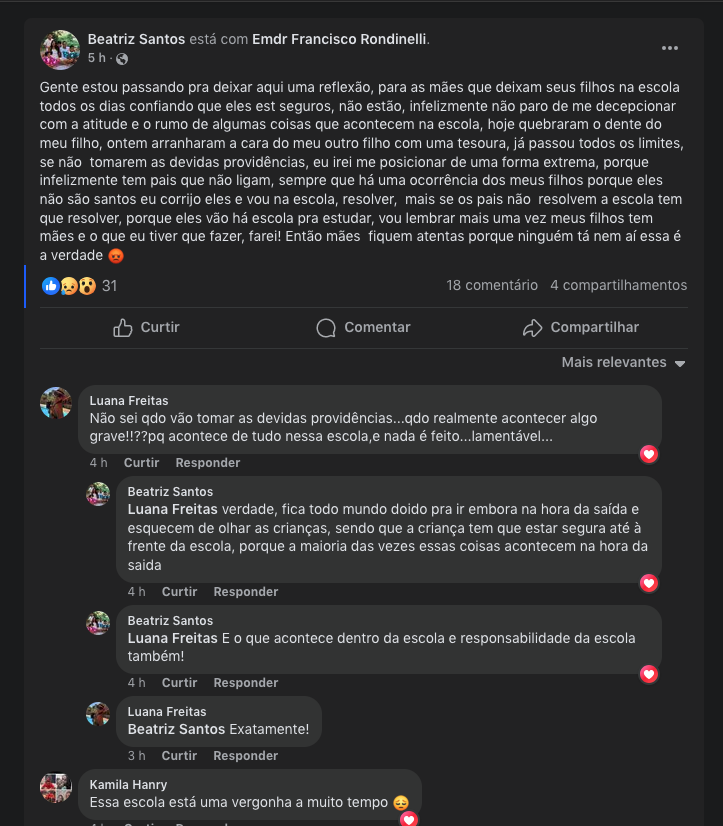The width and height of the screenshot is (723, 826).
Task: Share the post via Compartilhar
Action: tap(580, 327)
